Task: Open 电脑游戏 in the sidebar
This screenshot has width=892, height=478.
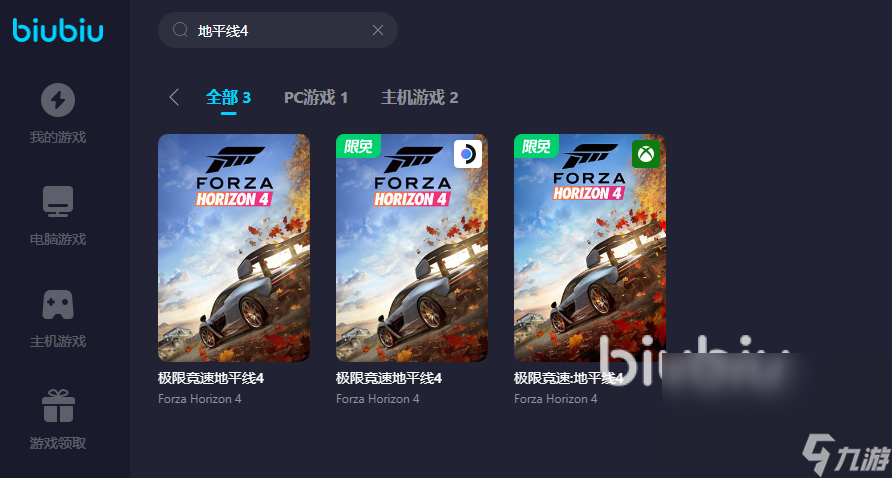Action: pos(58,215)
